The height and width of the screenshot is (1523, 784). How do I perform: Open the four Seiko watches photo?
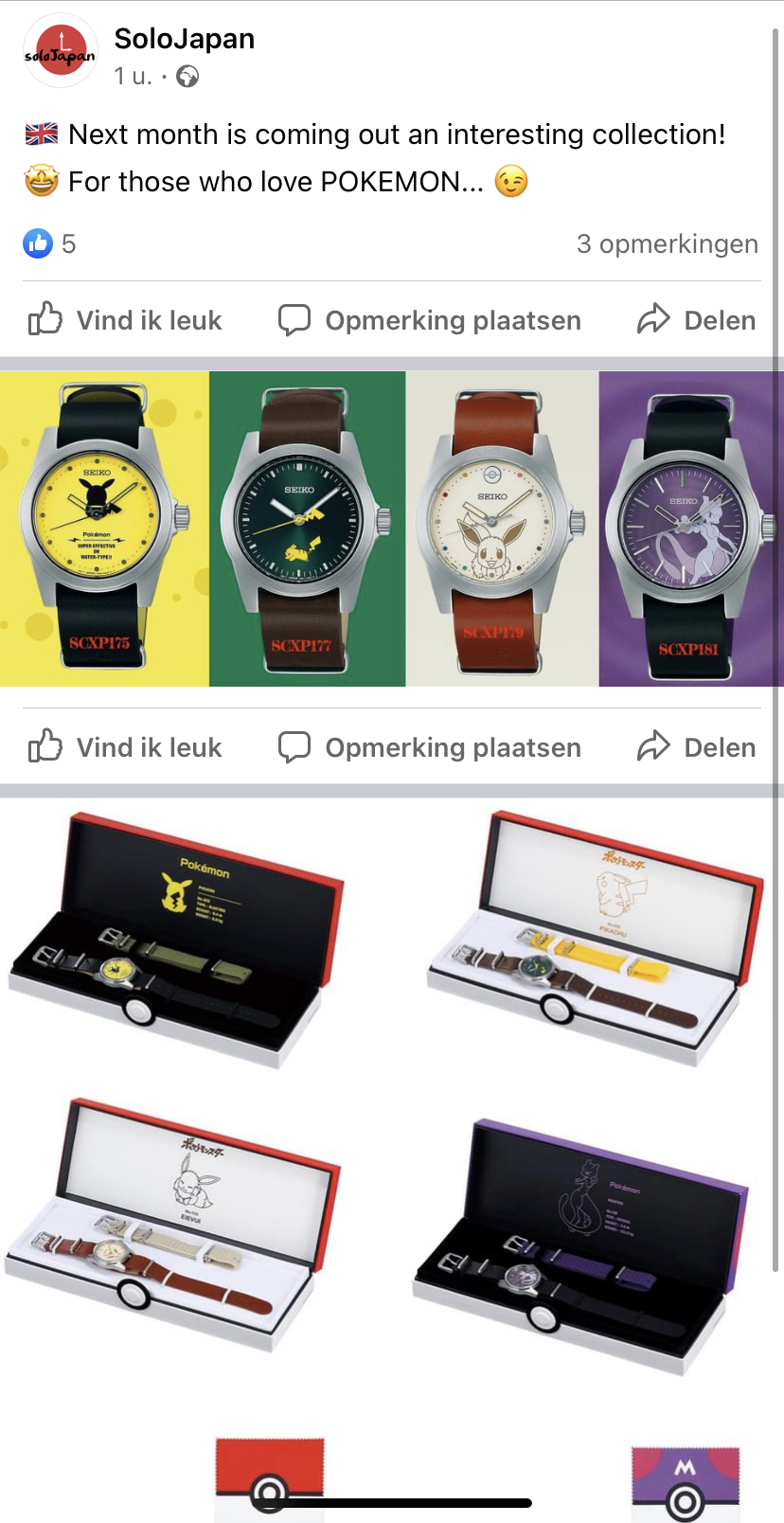392,529
